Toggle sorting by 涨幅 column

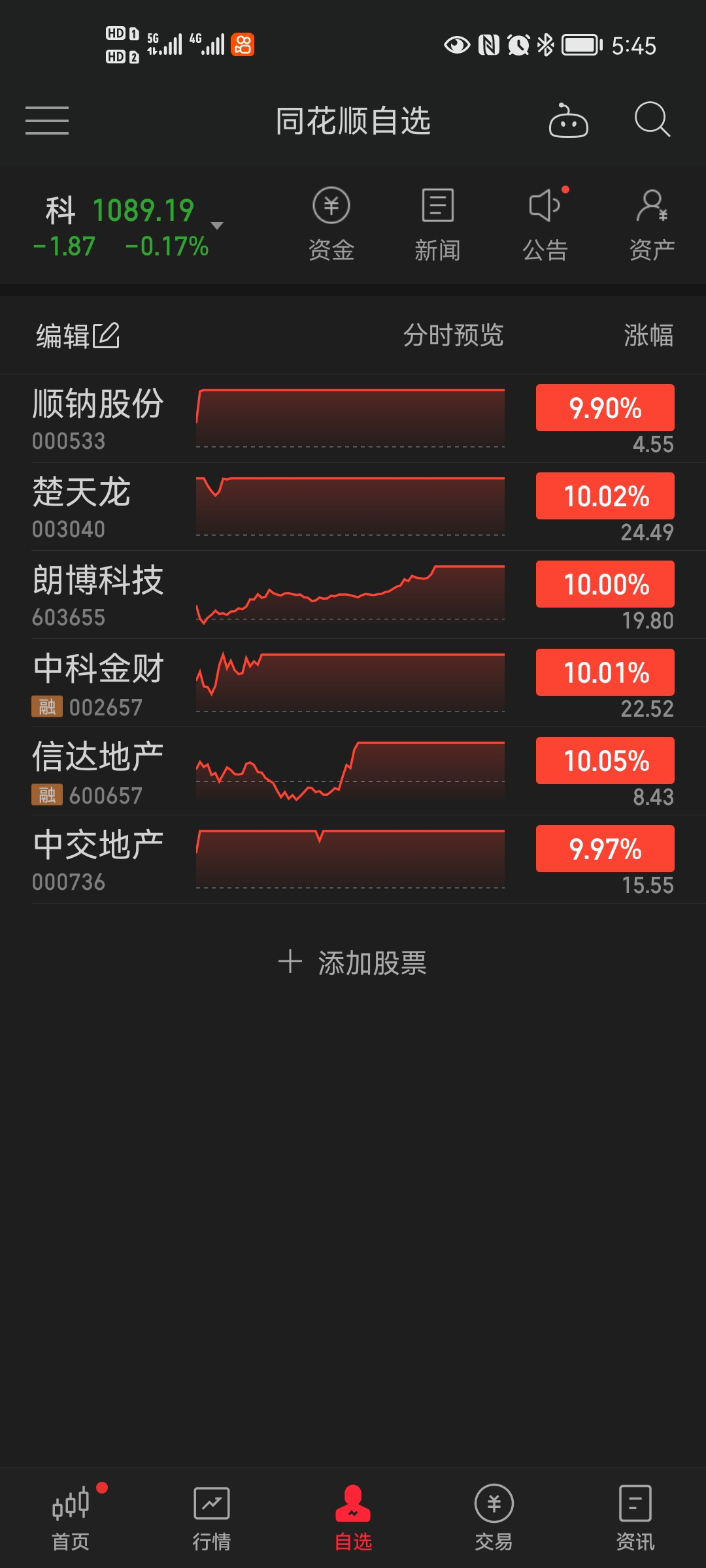pyautogui.click(x=648, y=335)
